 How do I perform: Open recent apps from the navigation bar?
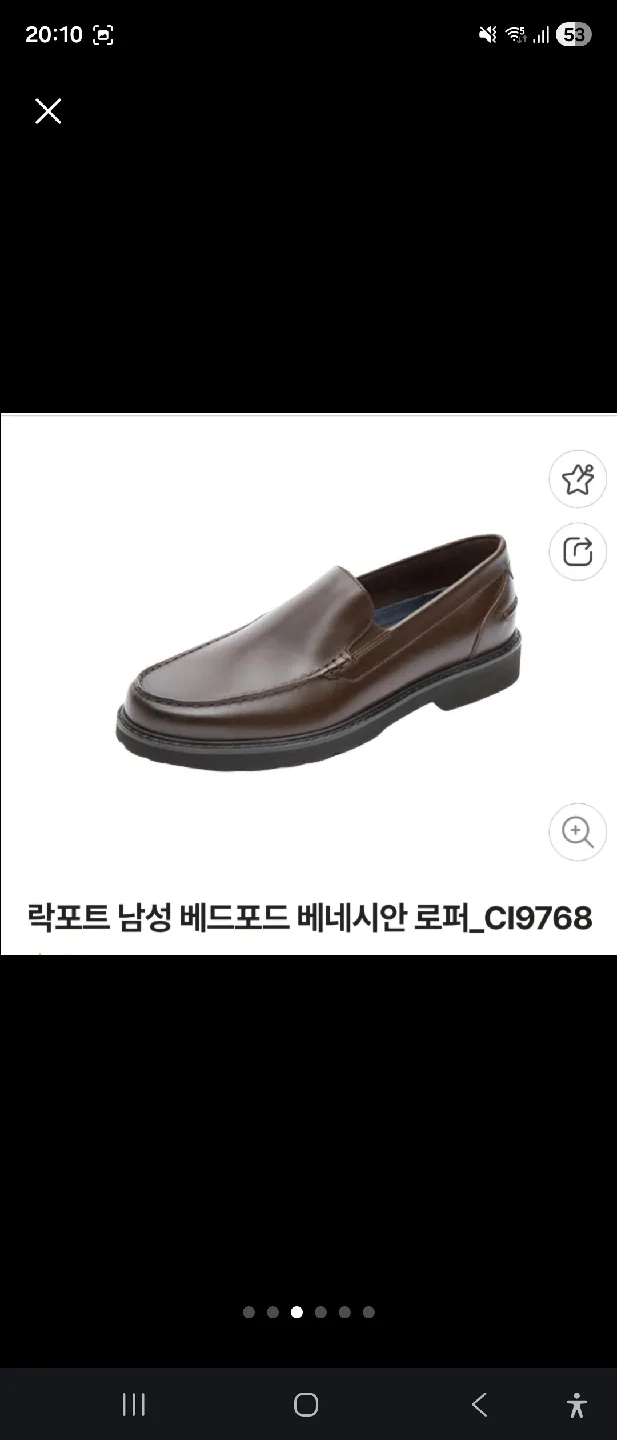pos(133,1404)
